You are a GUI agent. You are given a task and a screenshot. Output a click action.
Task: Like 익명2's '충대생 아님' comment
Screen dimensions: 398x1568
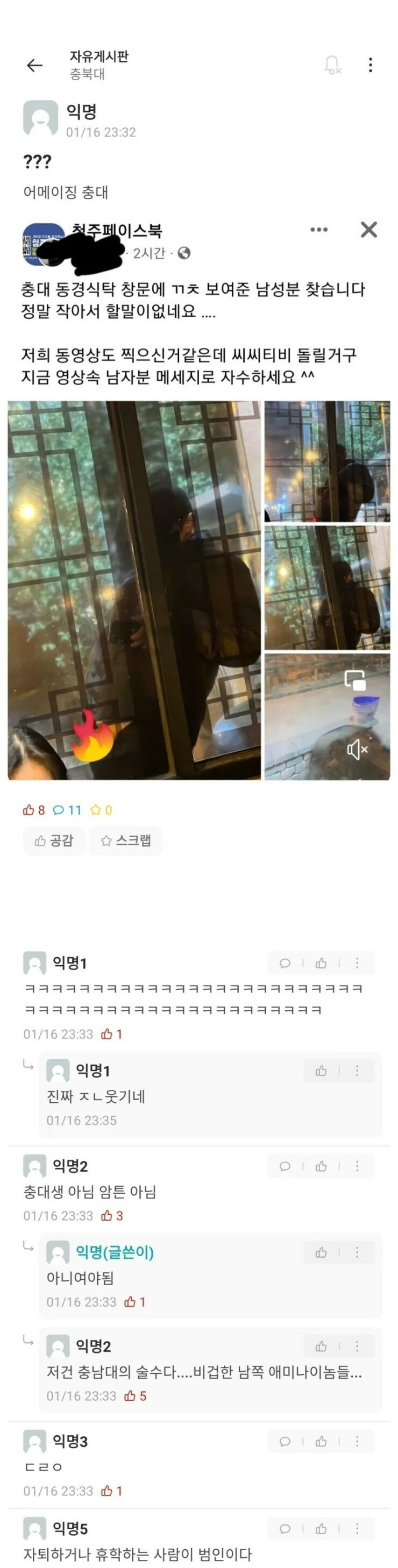point(321,1166)
